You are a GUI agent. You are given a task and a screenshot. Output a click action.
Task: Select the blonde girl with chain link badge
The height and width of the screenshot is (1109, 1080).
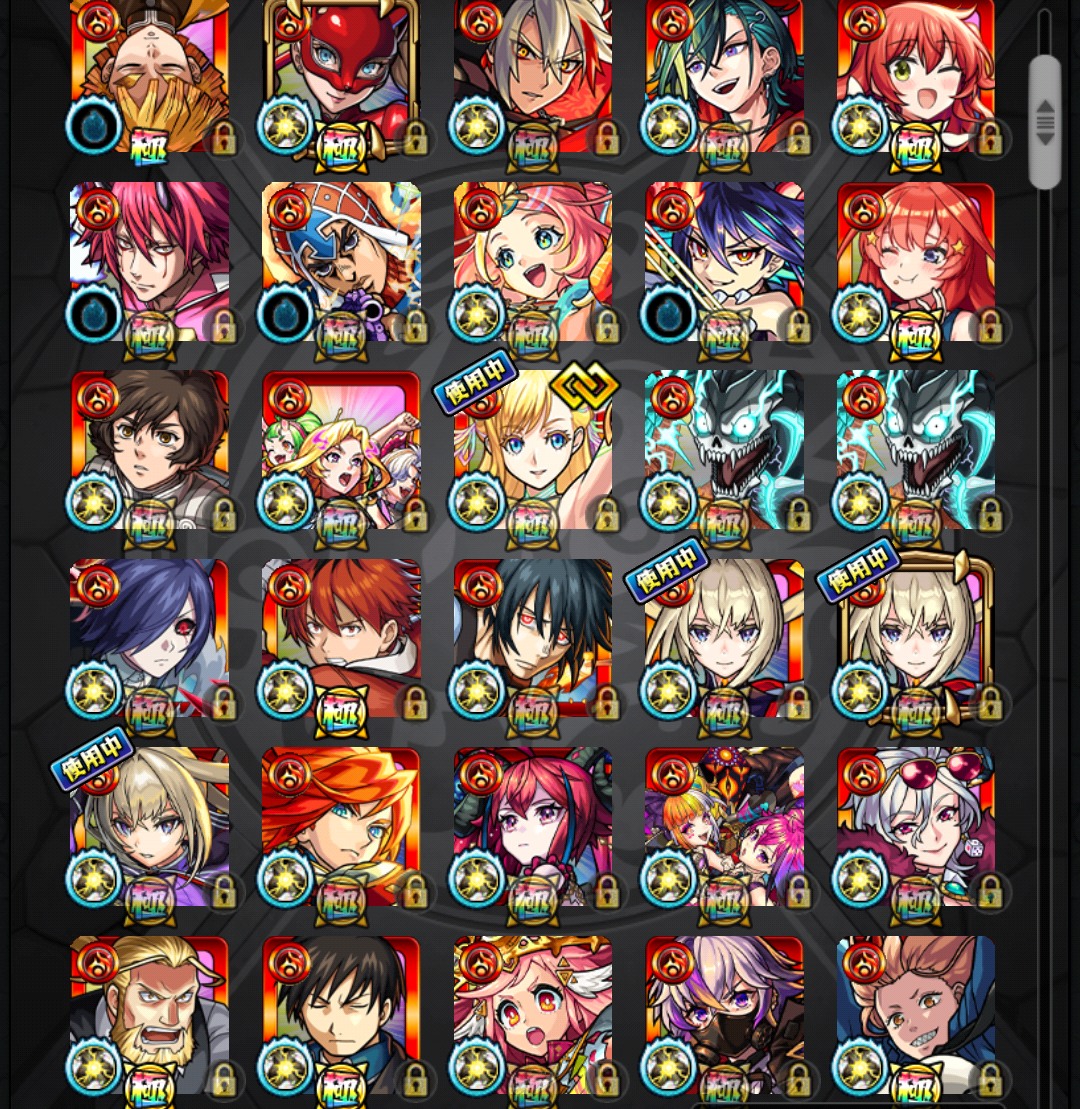tap(533, 450)
